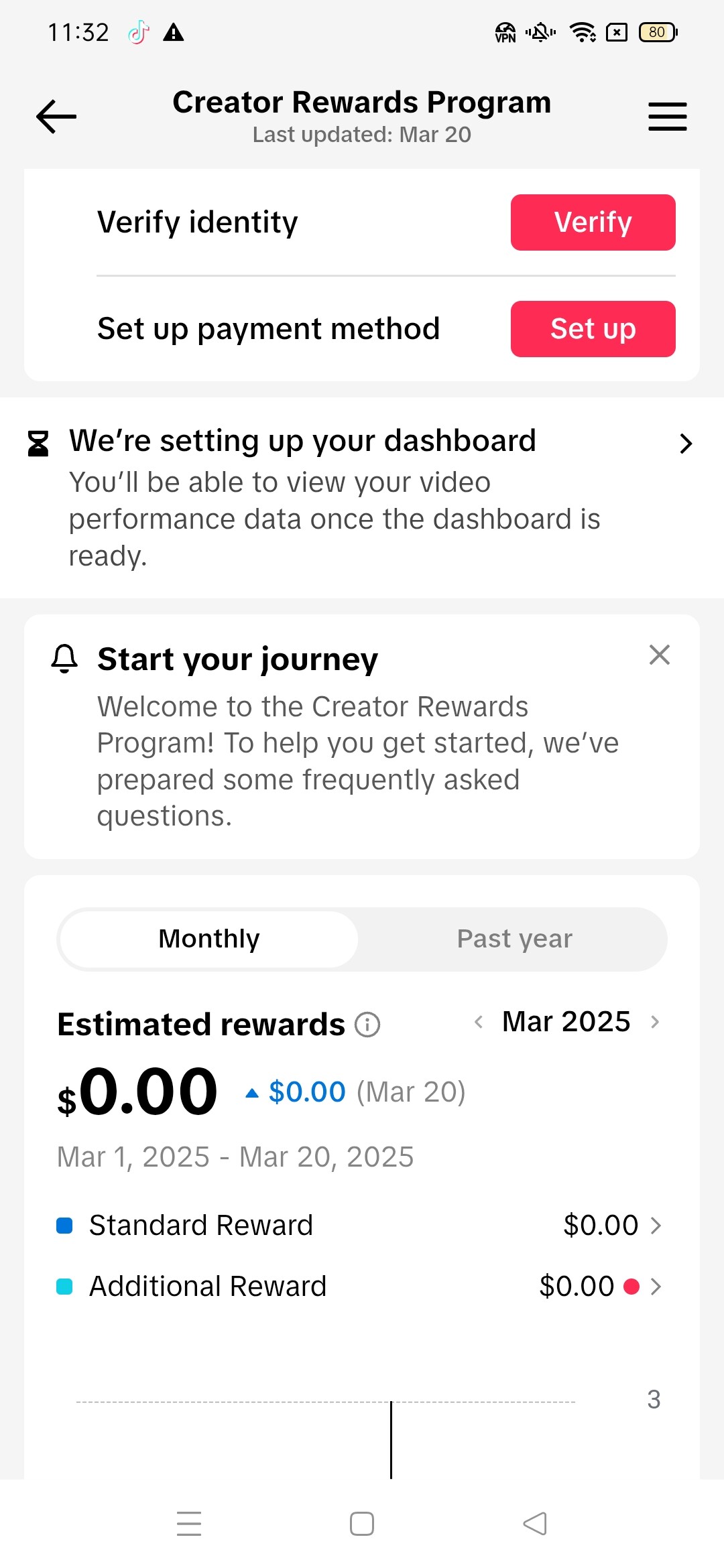Dismiss the Start your journey card
Screen dimensions: 724x1568
coord(660,655)
